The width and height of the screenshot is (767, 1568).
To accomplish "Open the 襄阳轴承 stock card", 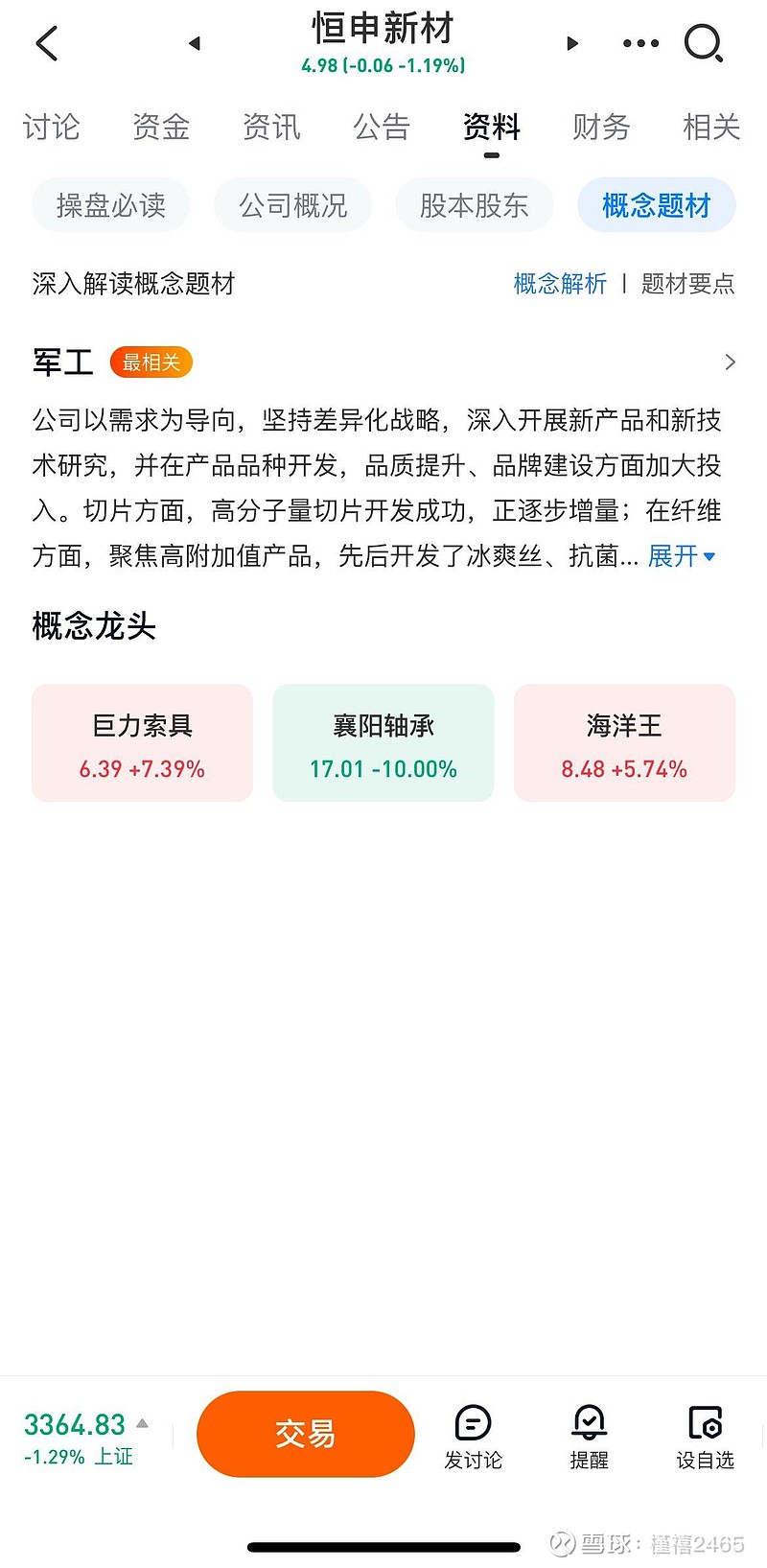I will click(383, 742).
